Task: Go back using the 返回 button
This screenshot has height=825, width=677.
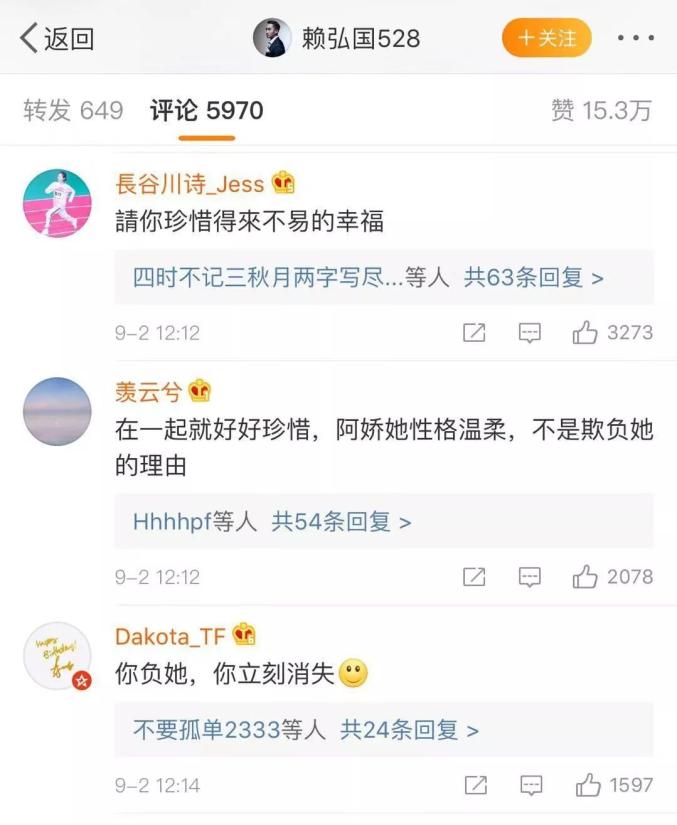Action: [57, 39]
